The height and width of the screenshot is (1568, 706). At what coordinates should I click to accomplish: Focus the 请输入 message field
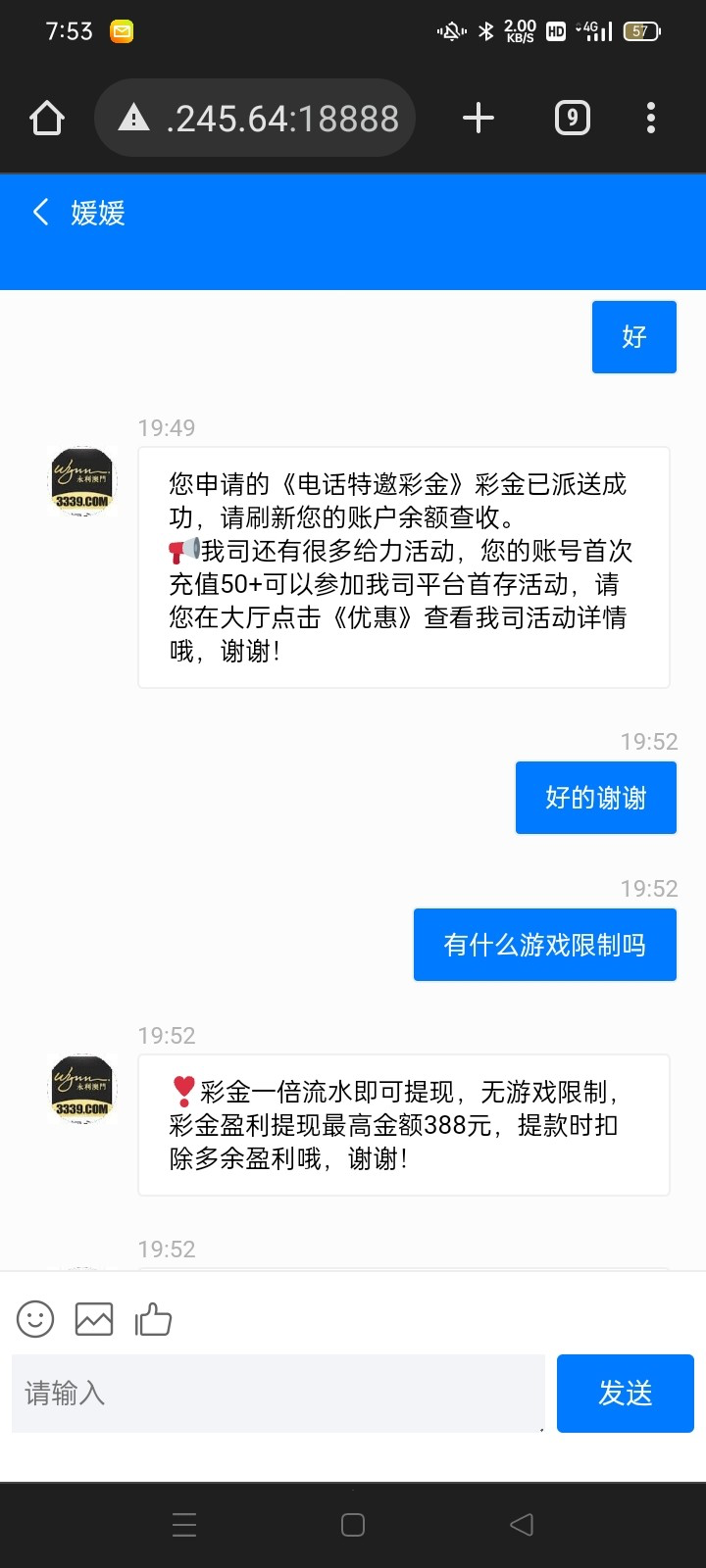pos(278,1394)
